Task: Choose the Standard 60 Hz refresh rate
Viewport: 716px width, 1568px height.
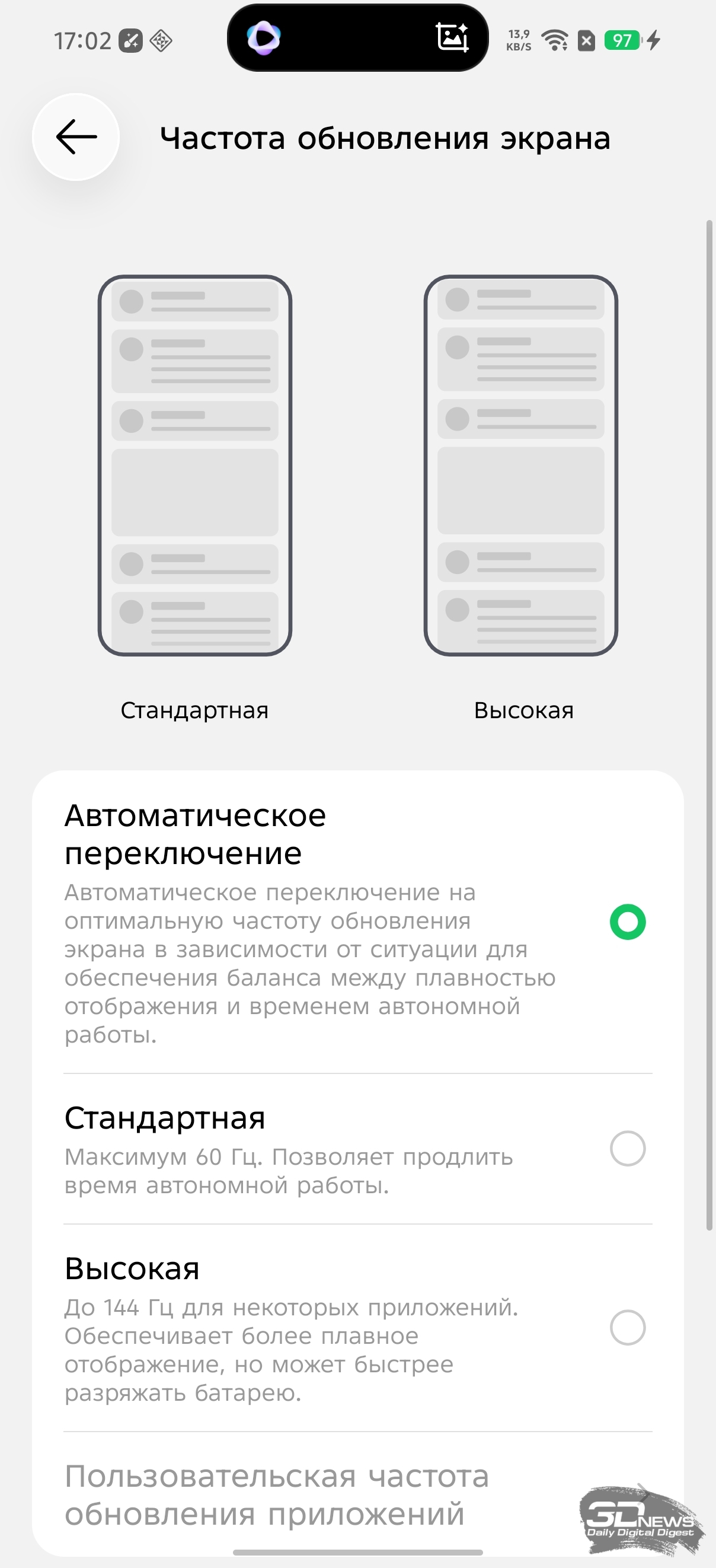Action: (627, 1149)
